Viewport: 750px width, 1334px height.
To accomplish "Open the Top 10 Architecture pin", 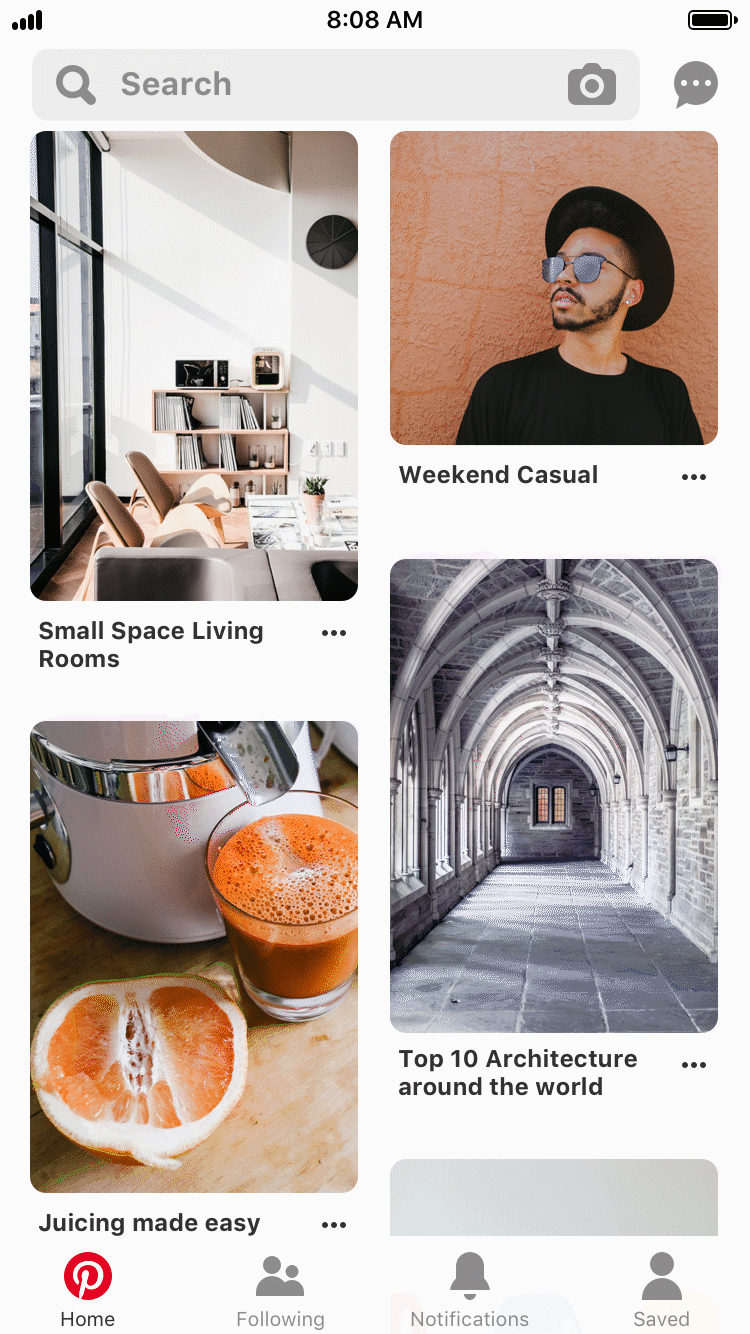I will pyautogui.click(x=554, y=796).
